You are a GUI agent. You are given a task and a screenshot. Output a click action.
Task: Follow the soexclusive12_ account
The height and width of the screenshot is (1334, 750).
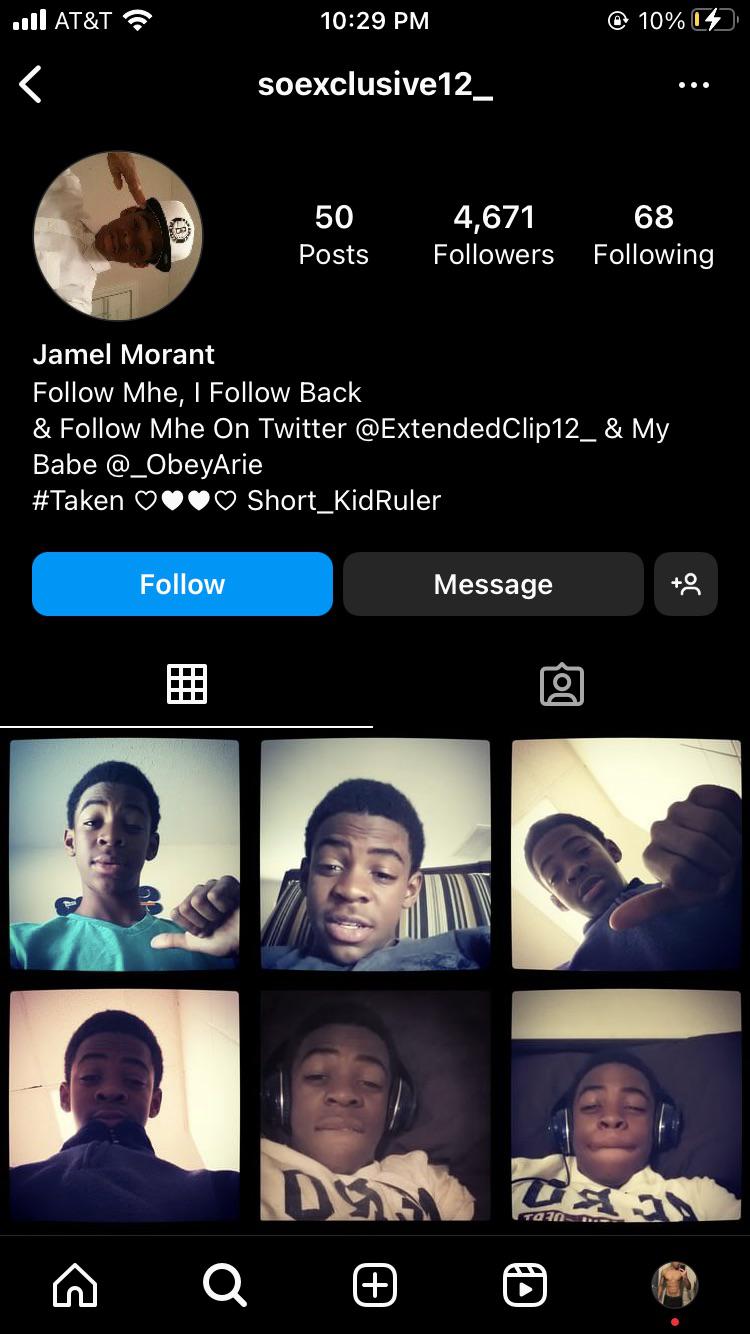pos(182,584)
